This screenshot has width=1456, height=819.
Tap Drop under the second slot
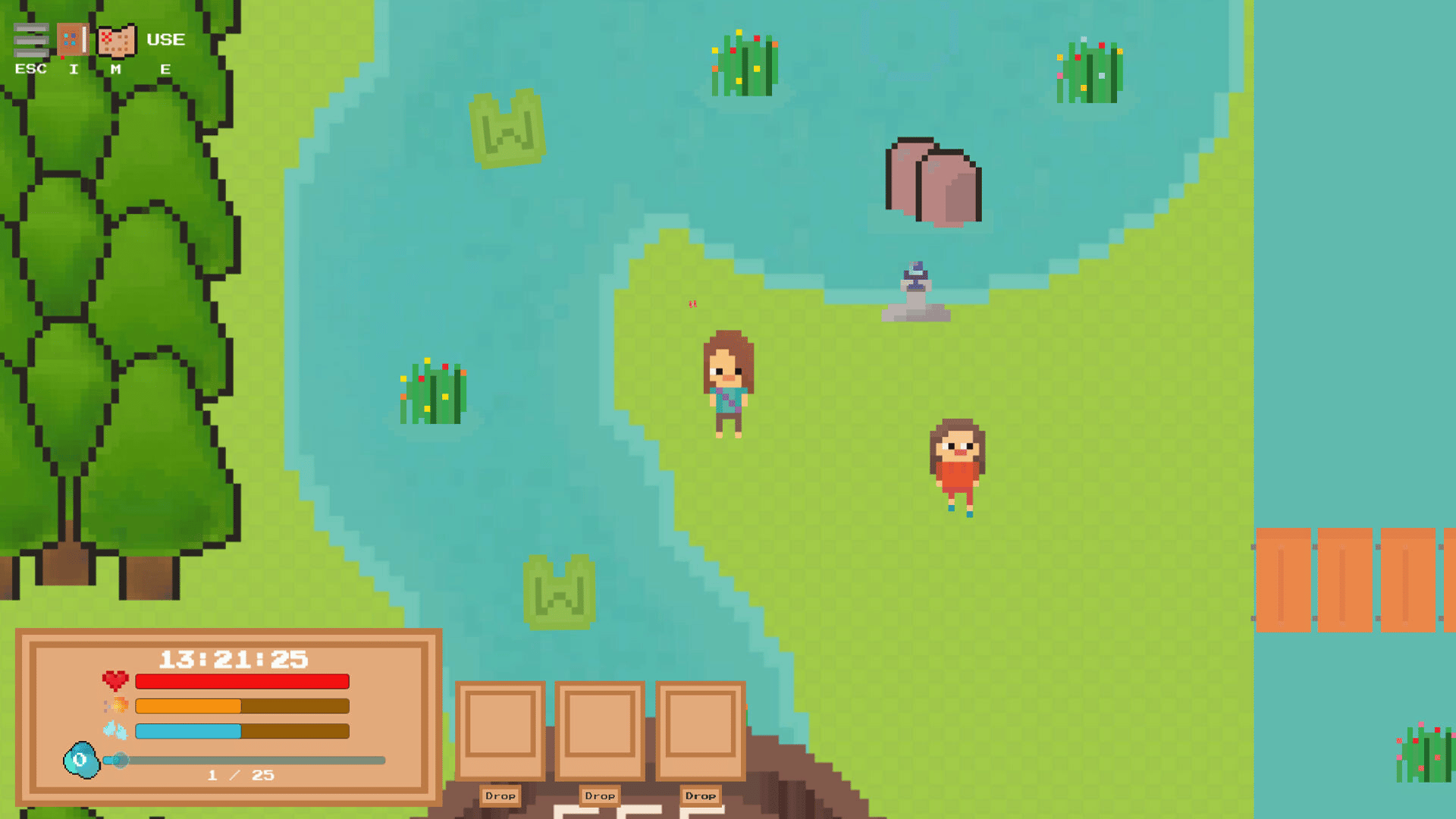tap(600, 795)
